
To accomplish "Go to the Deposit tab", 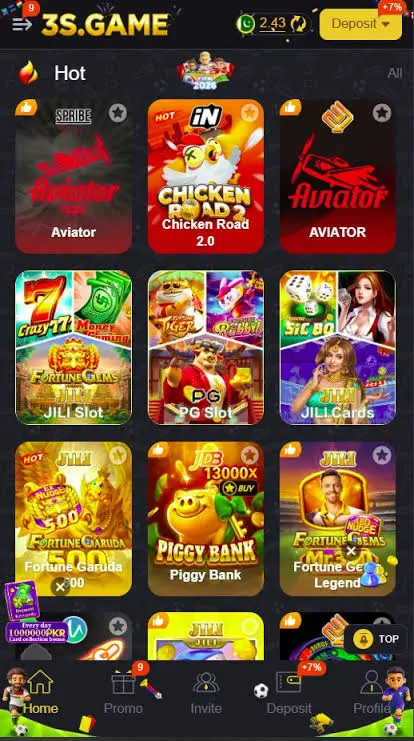I will pyautogui.click(x=289, y=694).
